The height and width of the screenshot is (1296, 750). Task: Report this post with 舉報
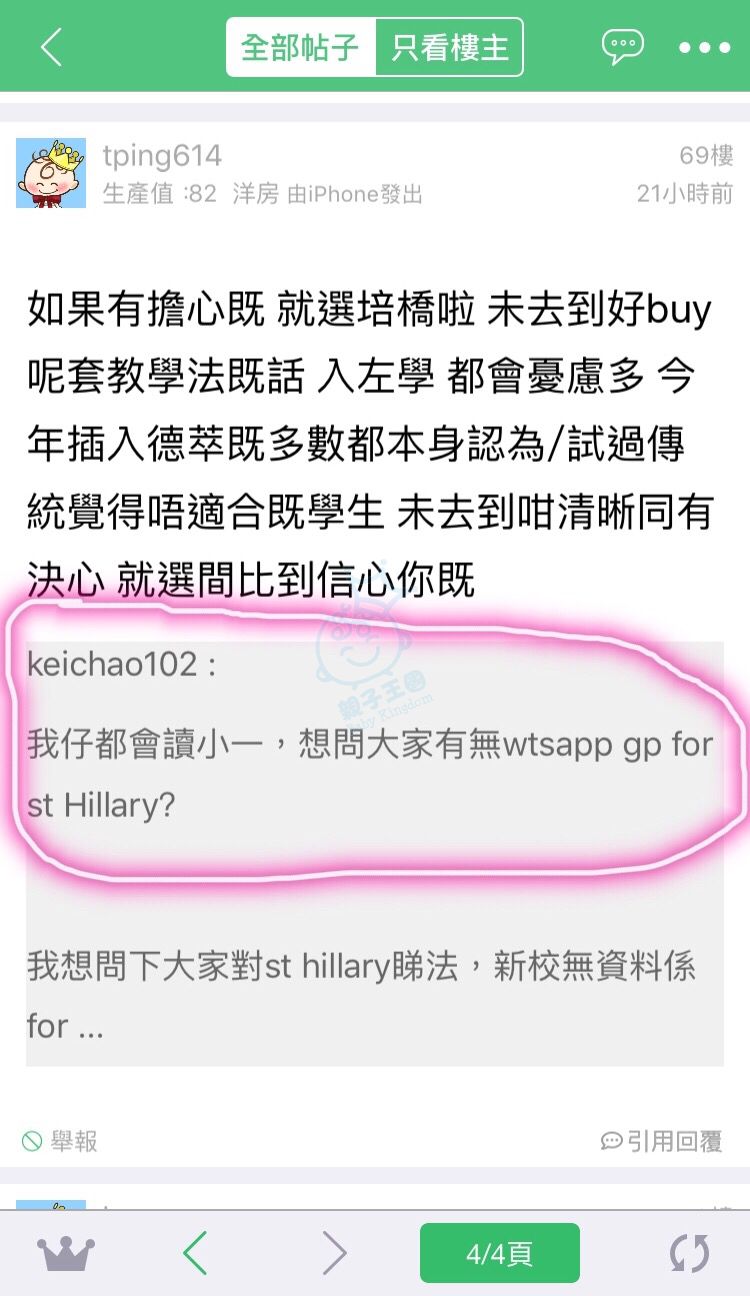pos(61,1141)
